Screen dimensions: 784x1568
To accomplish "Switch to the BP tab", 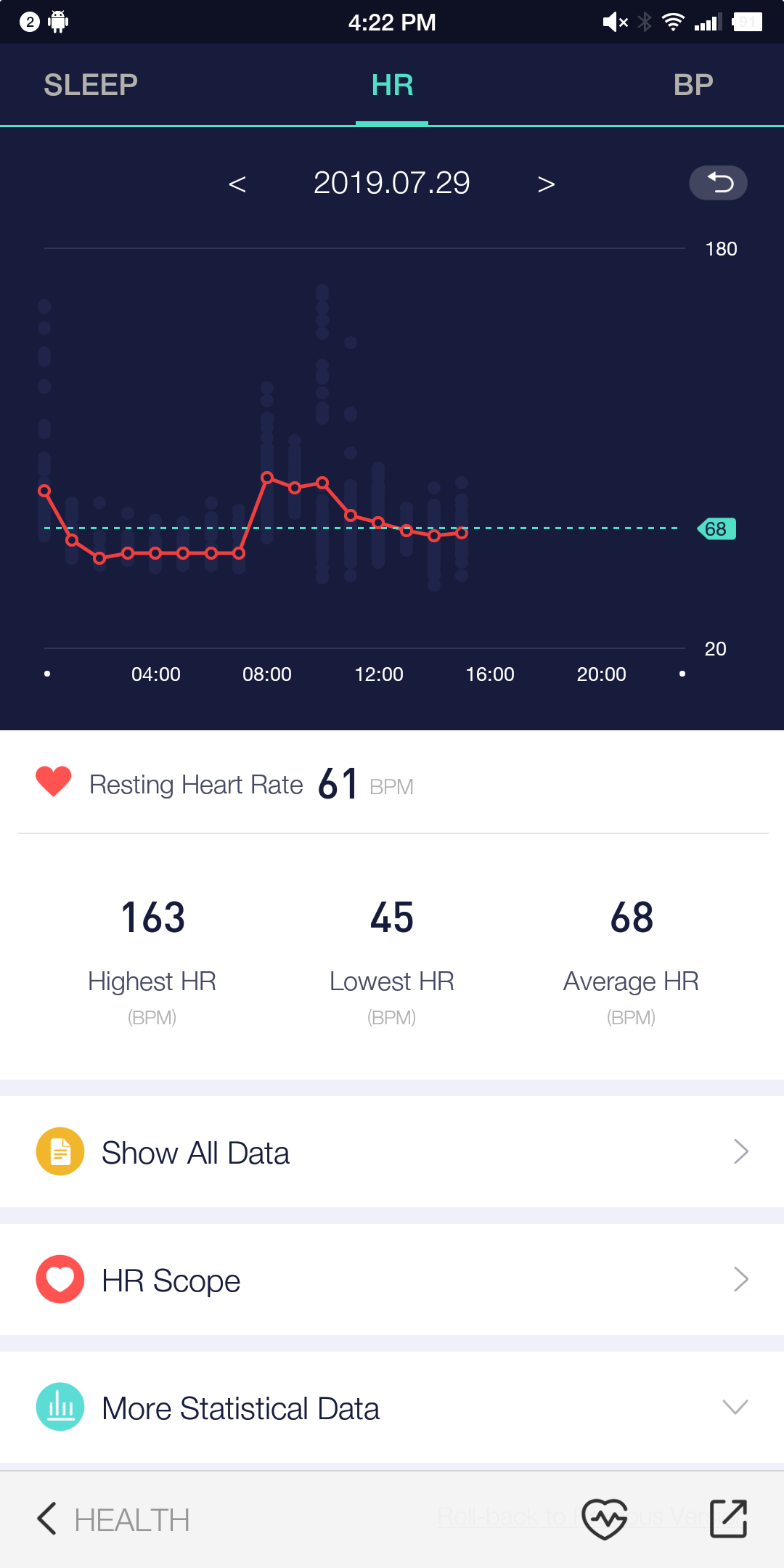I will click(693, 85).
